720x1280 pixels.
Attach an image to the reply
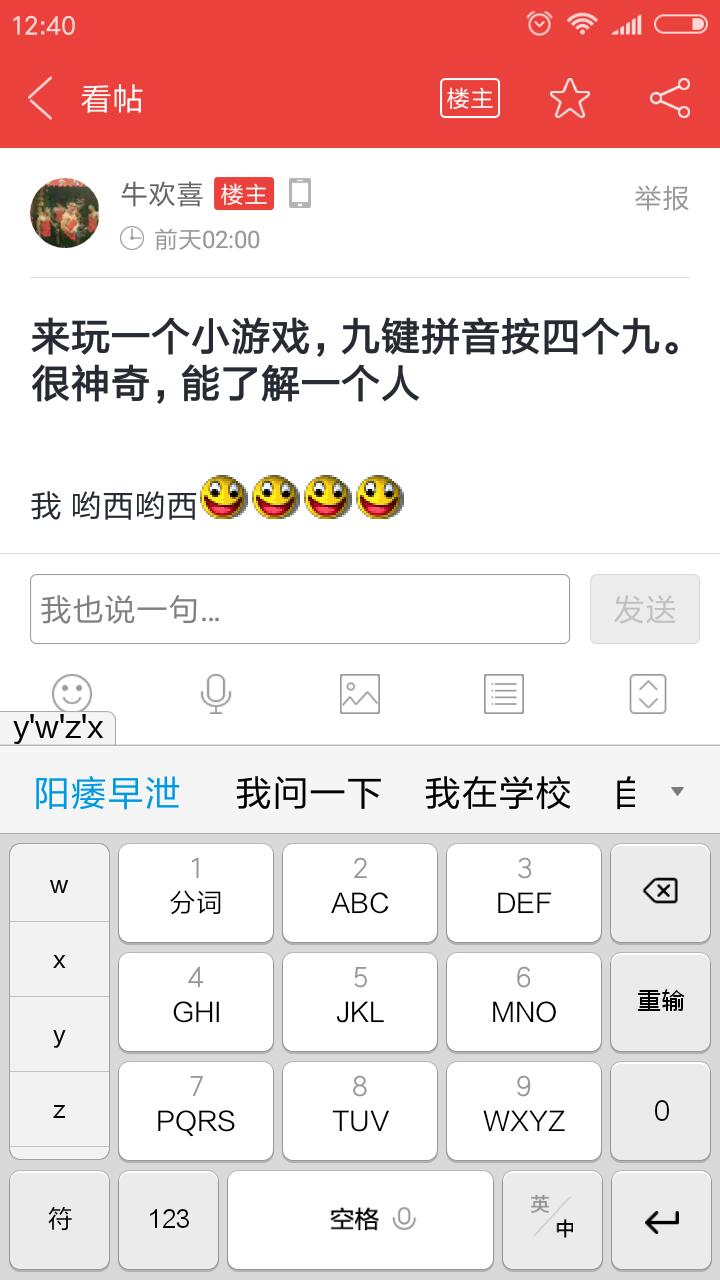[360, 693]
